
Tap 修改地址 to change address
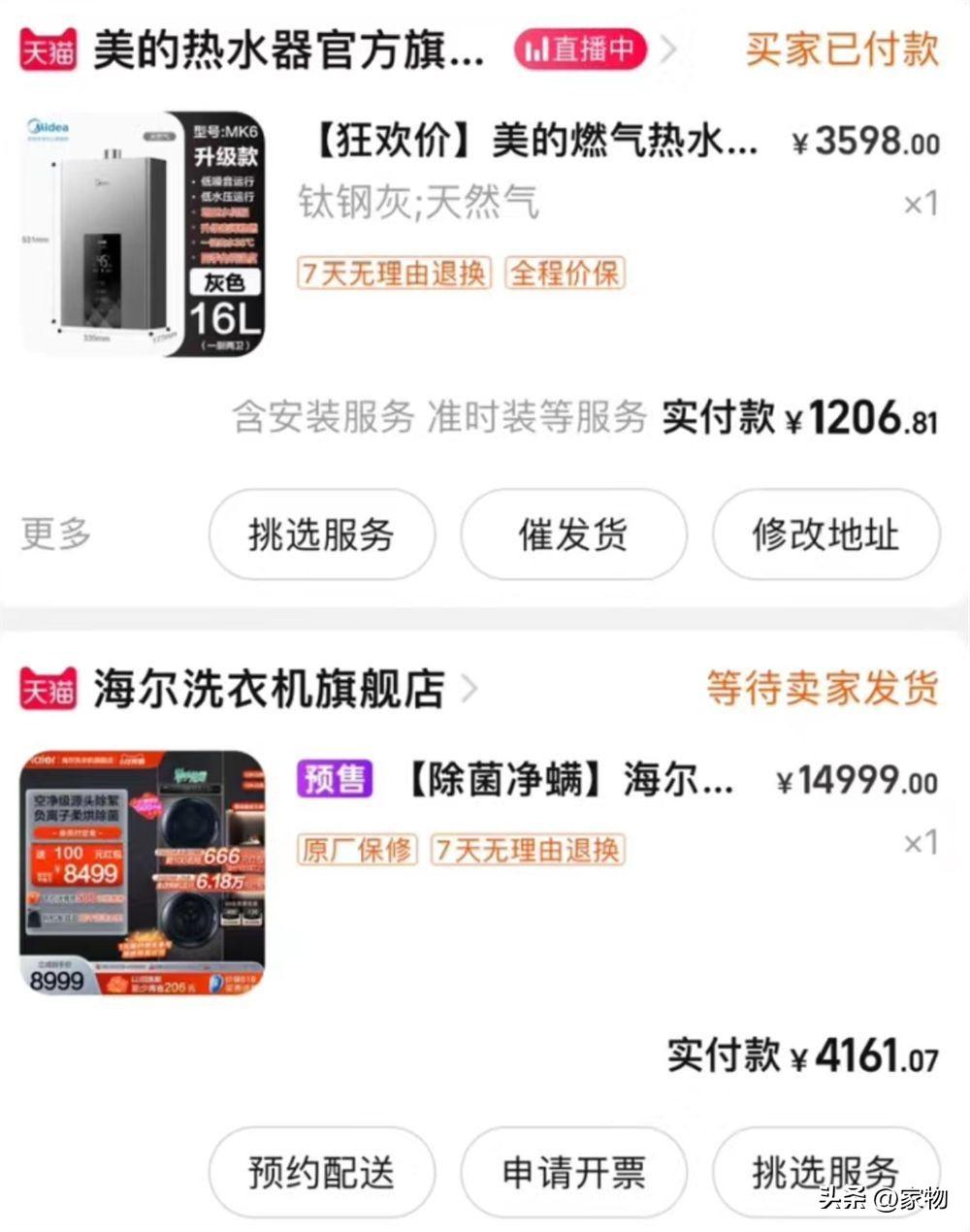825,535
